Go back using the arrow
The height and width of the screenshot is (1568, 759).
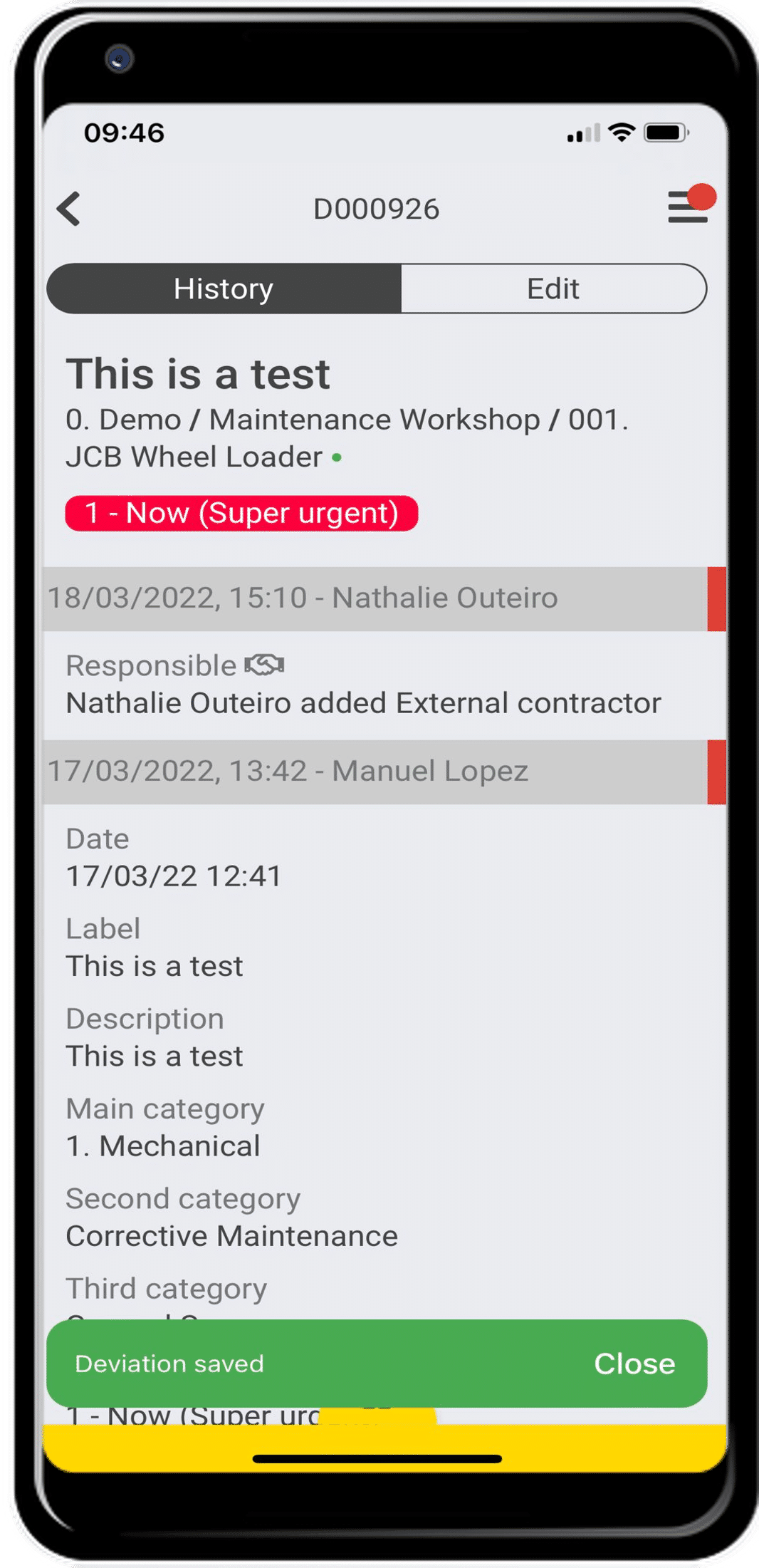[x=69, y=209]
